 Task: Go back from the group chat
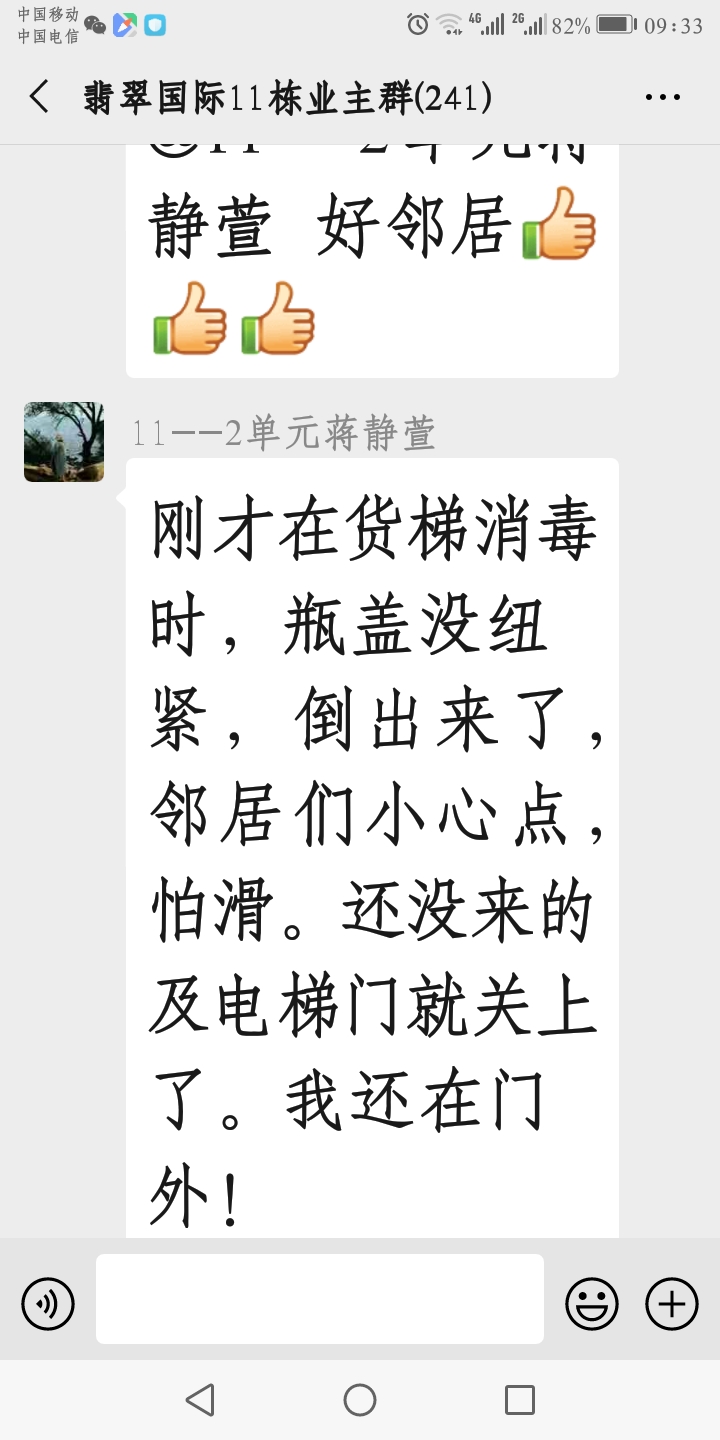[39, 97]
